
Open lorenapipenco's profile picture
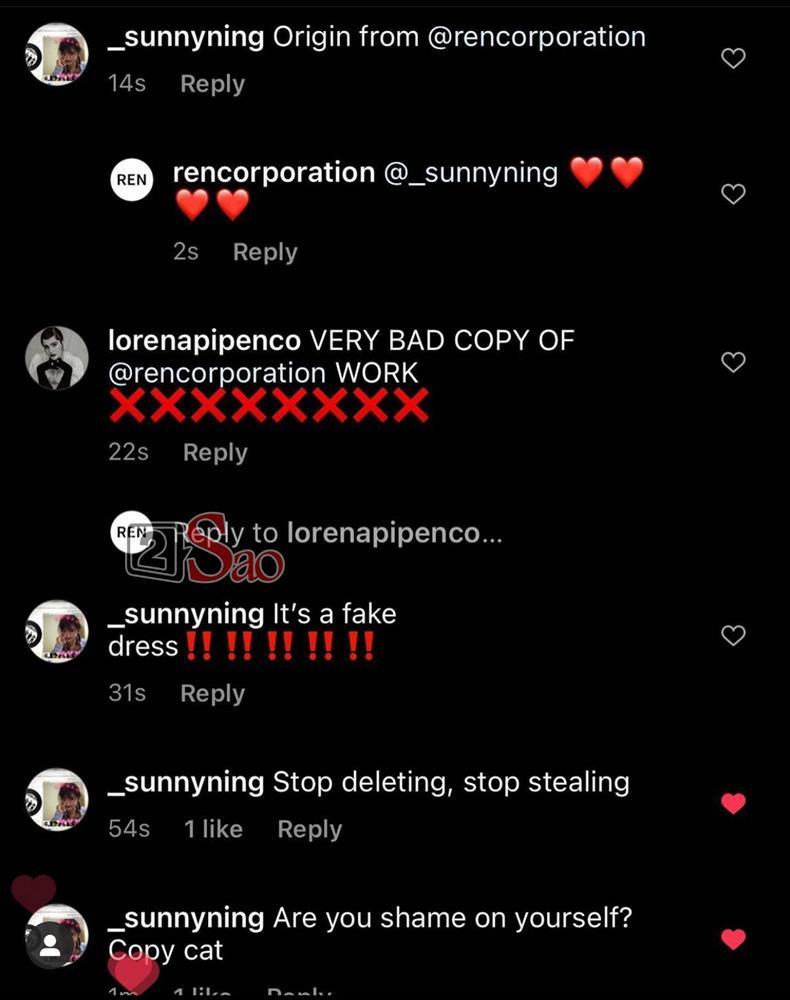[56, 358]
